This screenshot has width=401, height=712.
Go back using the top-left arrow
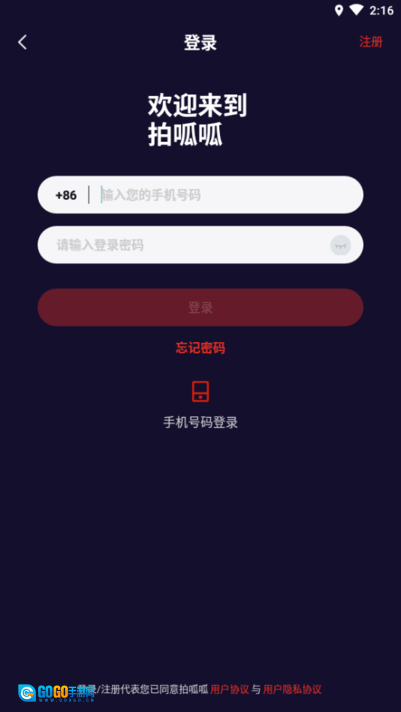[22, 42]
